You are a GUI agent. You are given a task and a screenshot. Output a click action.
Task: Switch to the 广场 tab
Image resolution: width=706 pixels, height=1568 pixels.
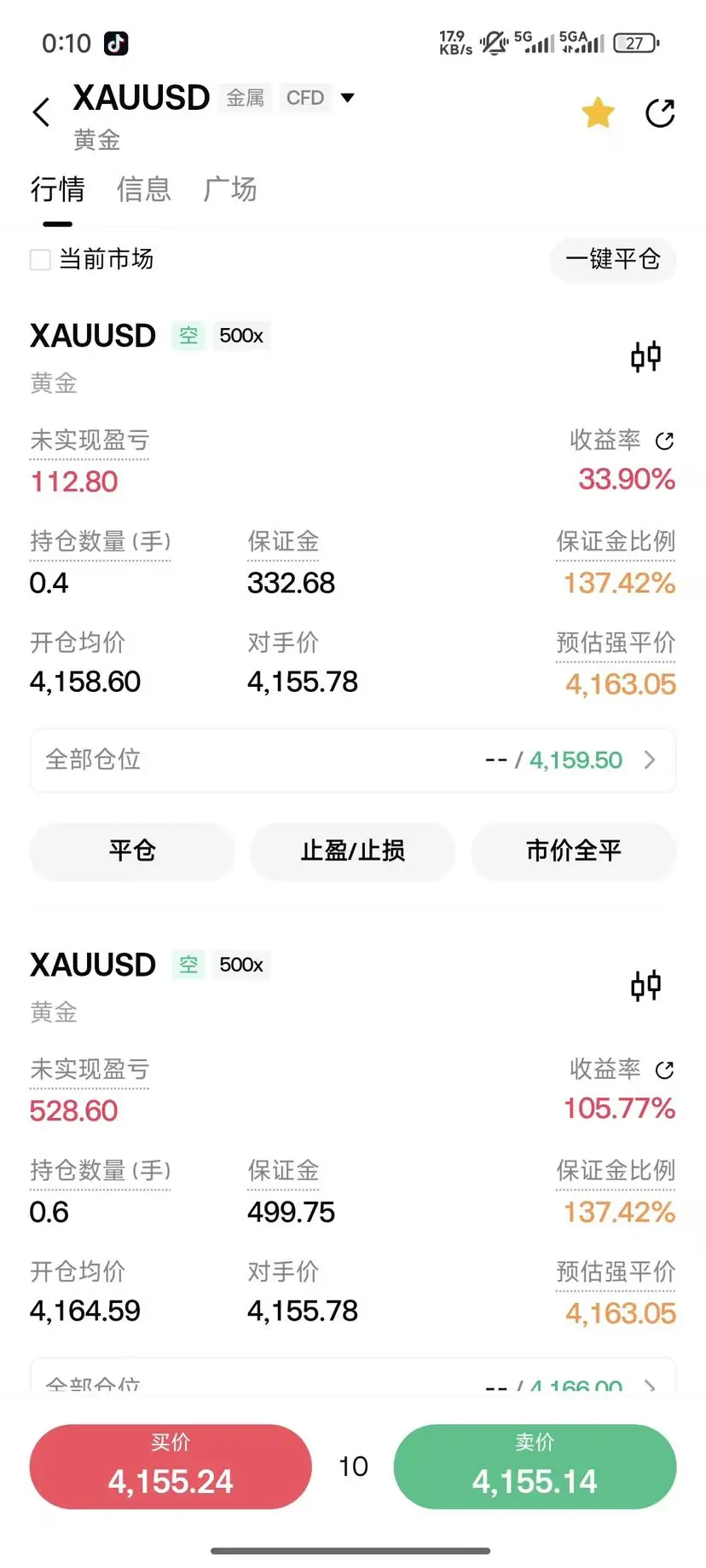coord(230,189)
